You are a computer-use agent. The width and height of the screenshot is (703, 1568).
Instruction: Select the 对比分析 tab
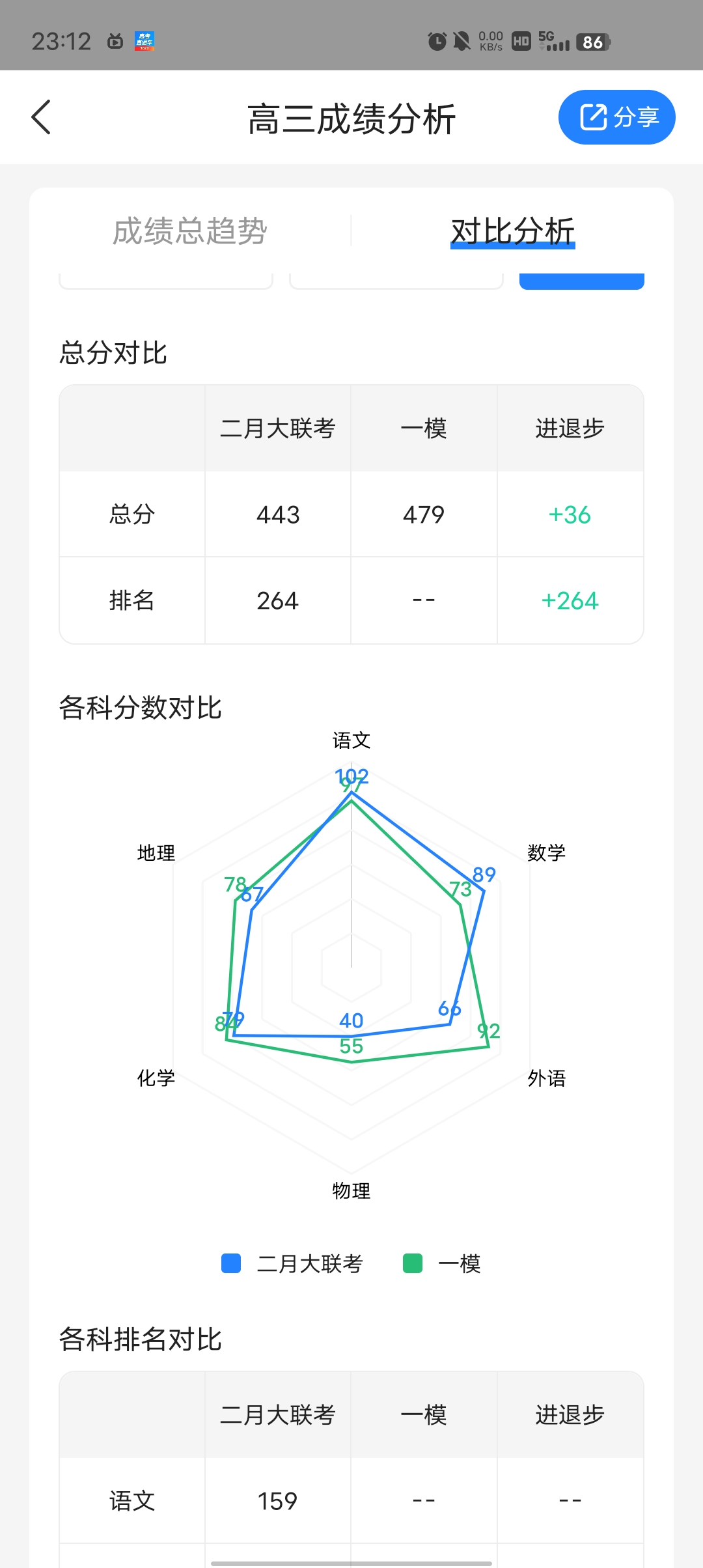click(512, 231)
